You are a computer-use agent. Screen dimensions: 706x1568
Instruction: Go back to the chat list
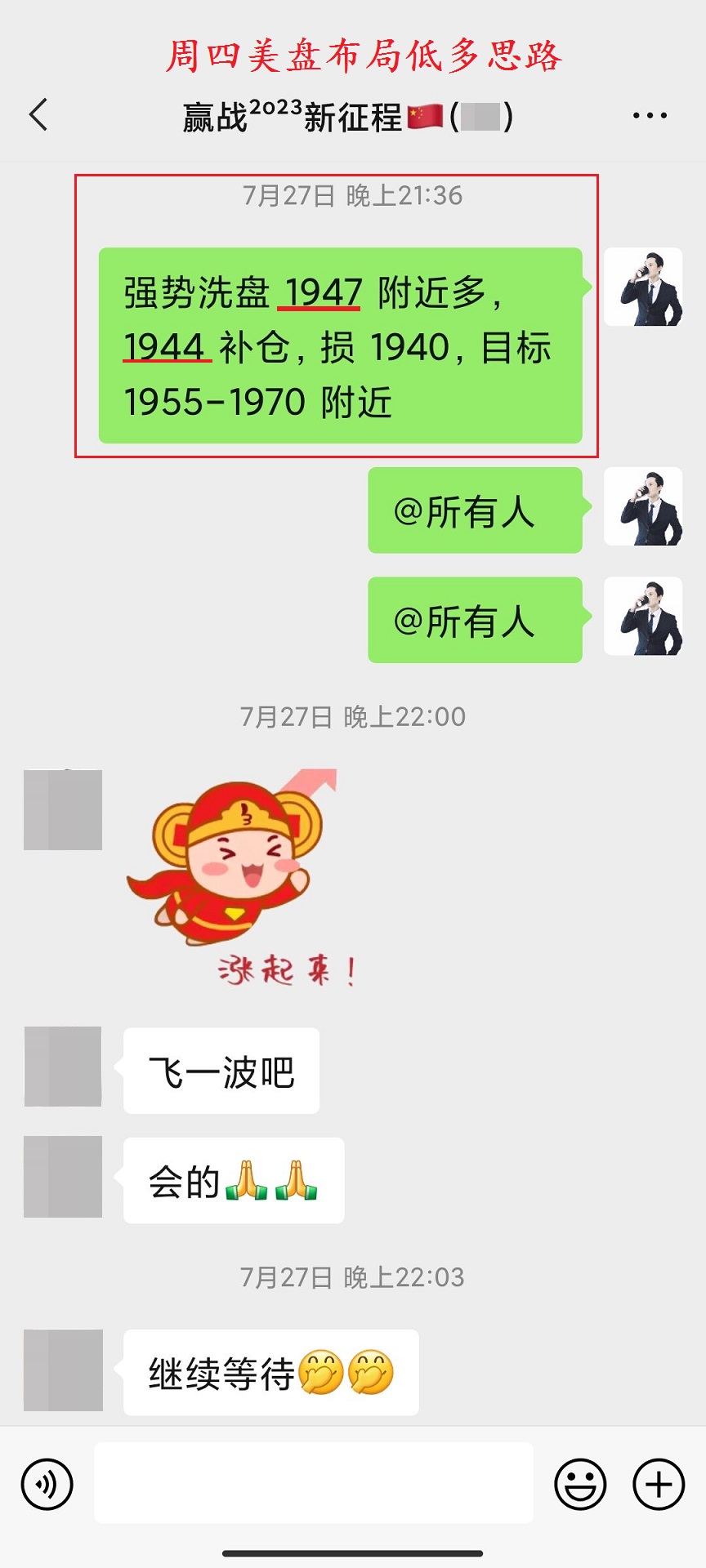[x=38, y=115]
